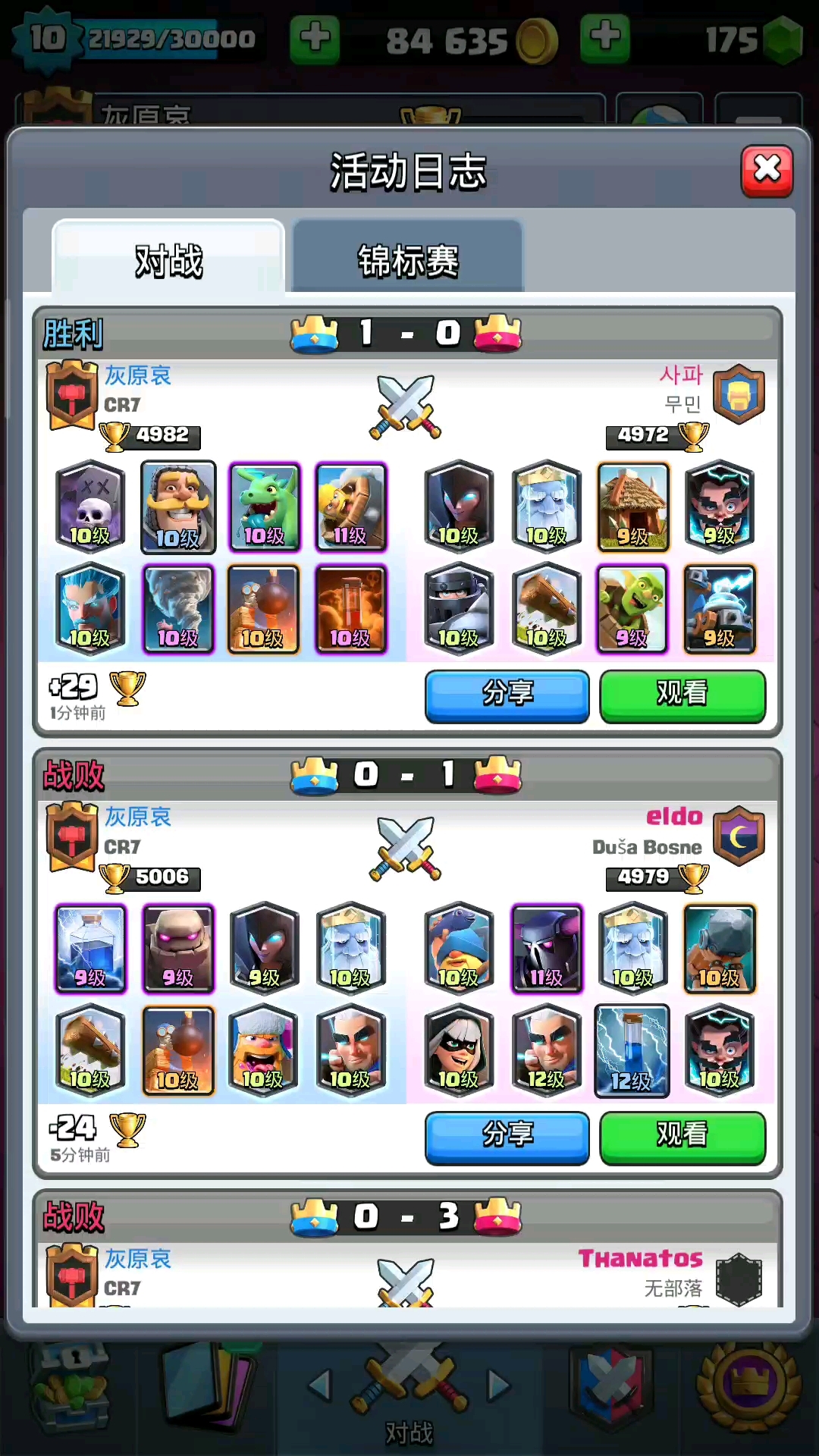Open opponent 사파's profile name
The height and width of the screenshot is (1456, 819).
[x=681, y=375]
